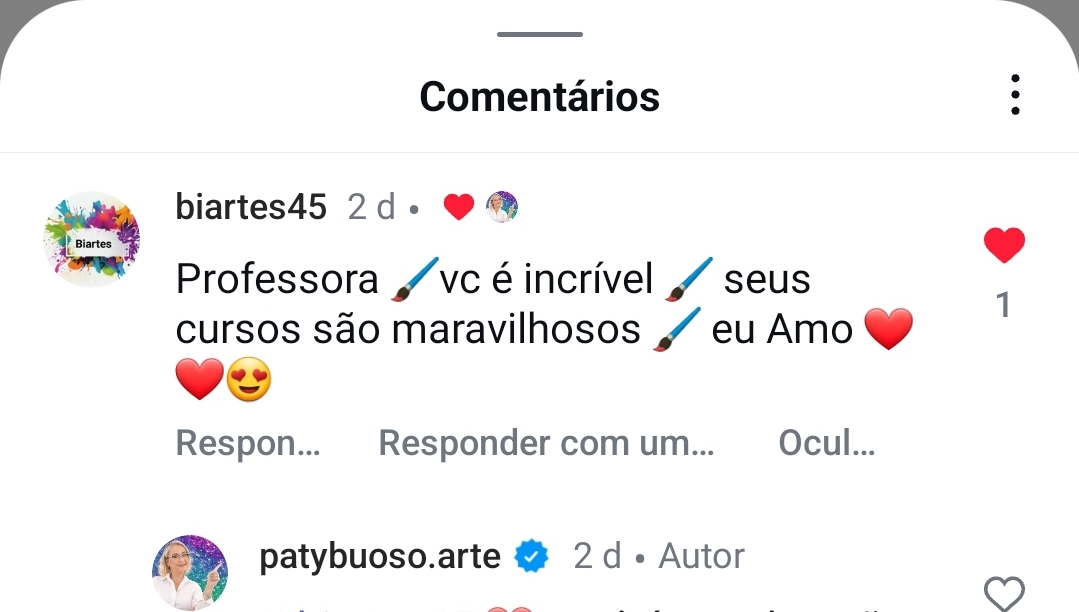Unlike biartes45's comment with the red heart
This screenshot has height=612, width=1079.
coord(1004,246)
